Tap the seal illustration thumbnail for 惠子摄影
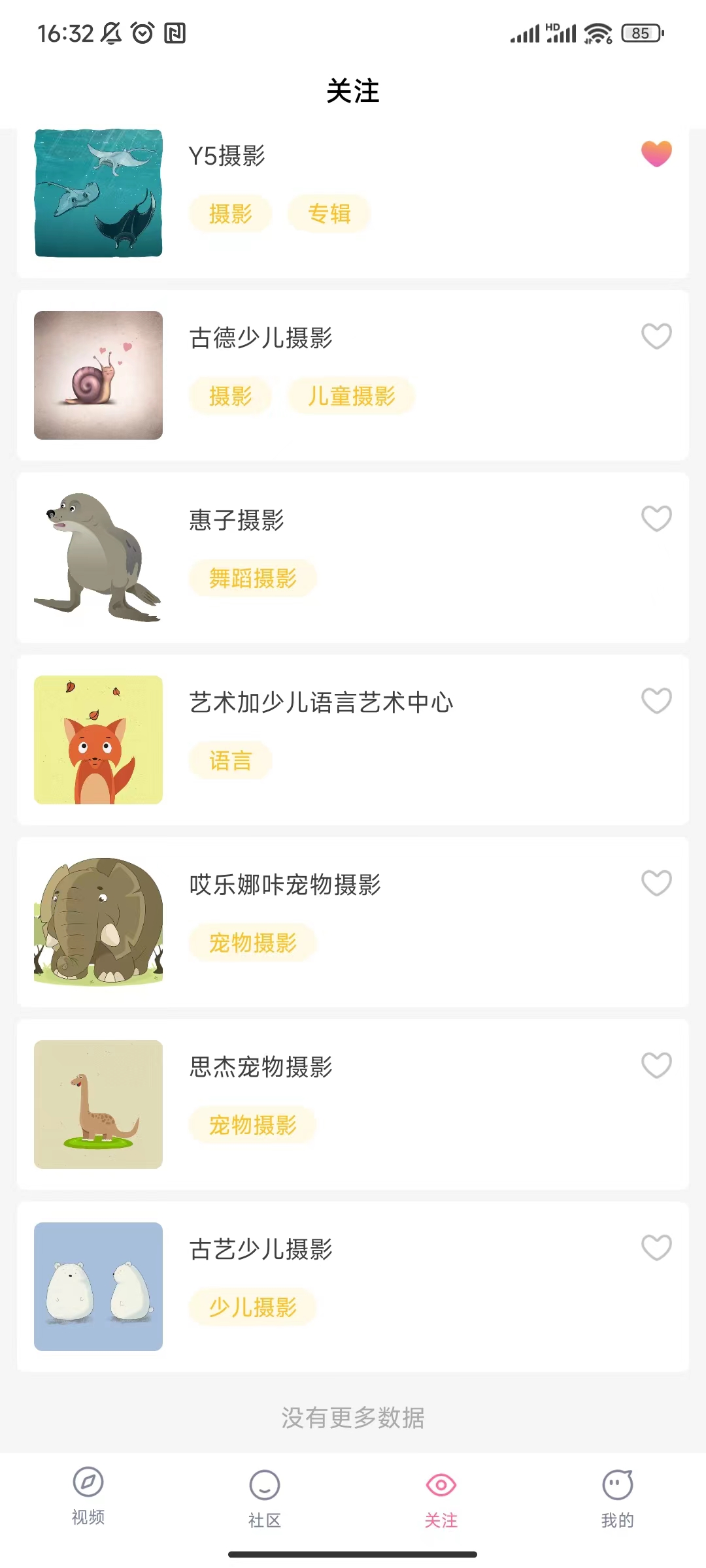 pos(98,555)
